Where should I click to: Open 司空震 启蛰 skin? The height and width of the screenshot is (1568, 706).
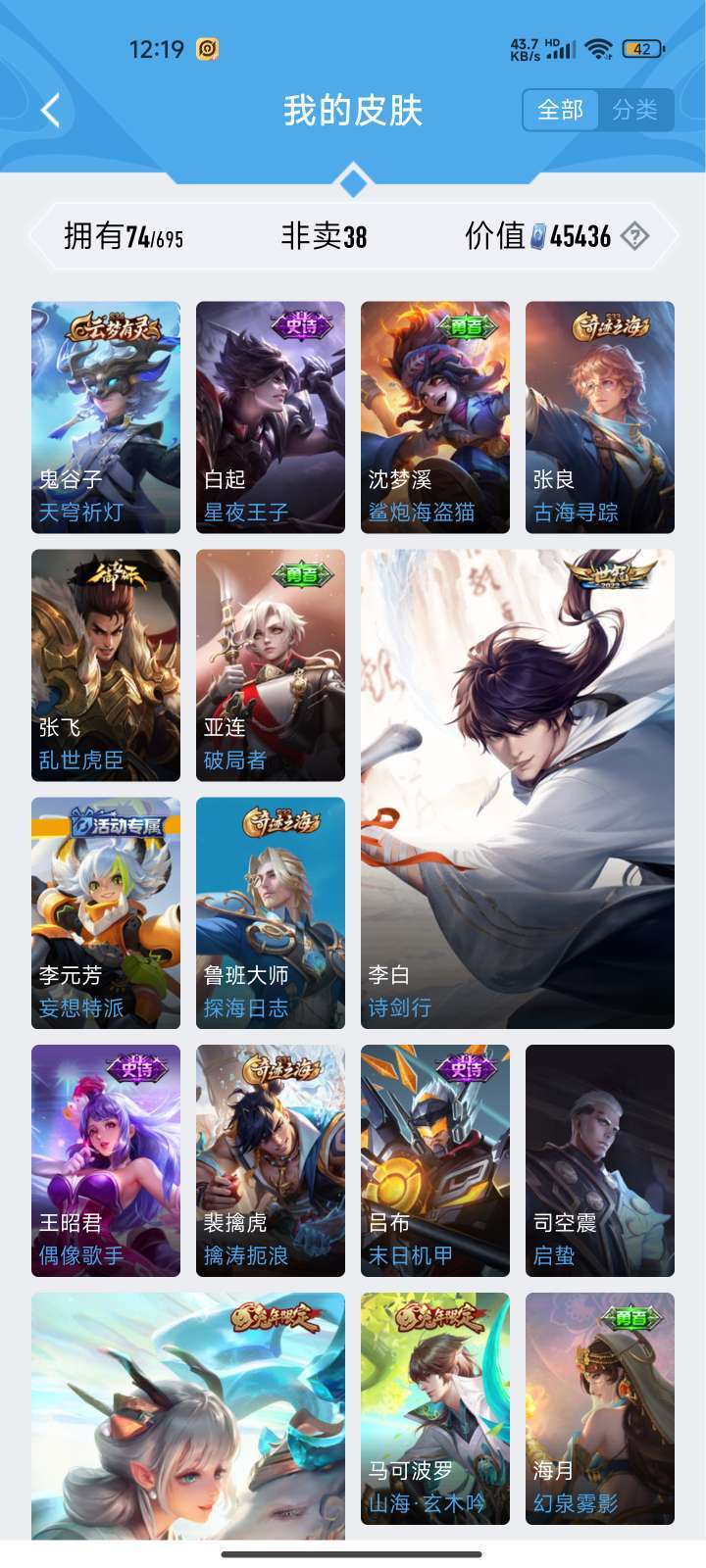(600, 1161)
